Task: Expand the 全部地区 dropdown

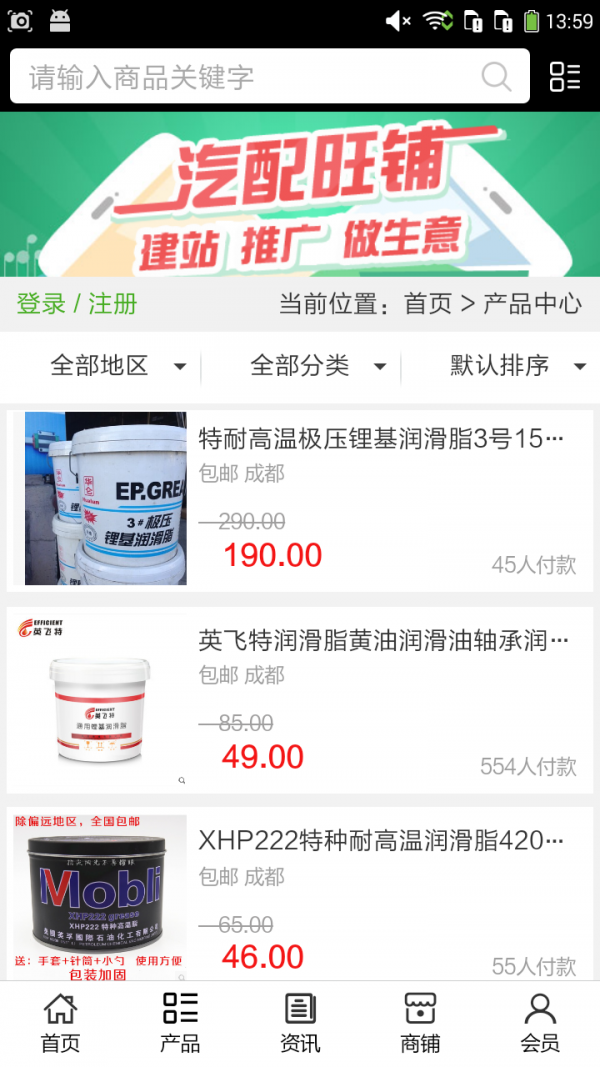Action: coord(118,366)
